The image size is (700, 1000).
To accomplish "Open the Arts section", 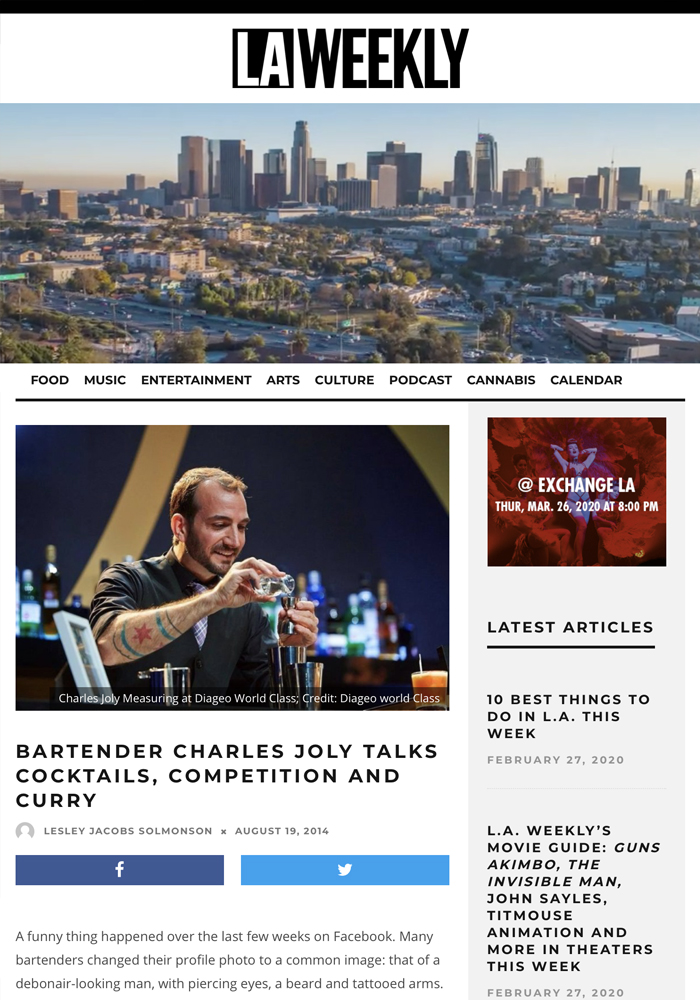I will tap(283, 380).
